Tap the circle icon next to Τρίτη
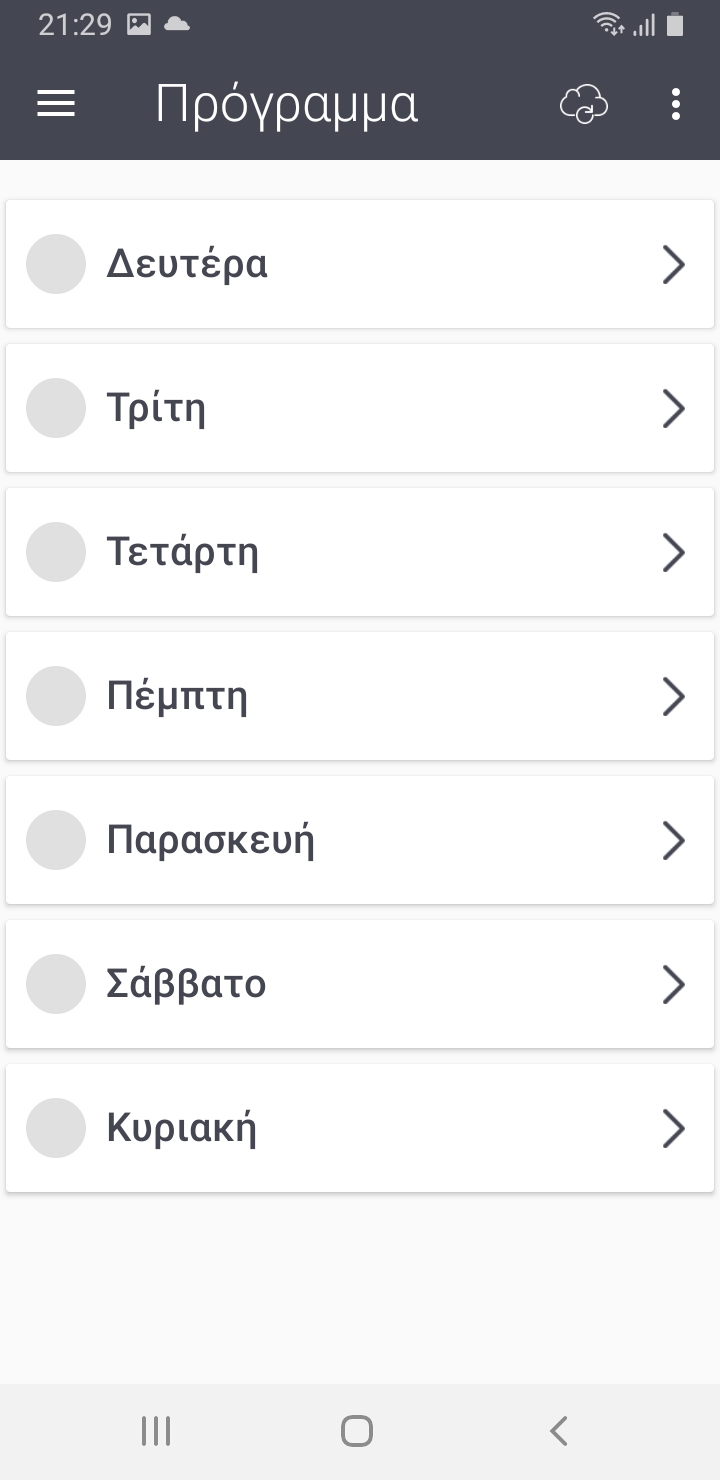Image resolution: width=720 pixels, height=1480 pixels. pos(56,408)
